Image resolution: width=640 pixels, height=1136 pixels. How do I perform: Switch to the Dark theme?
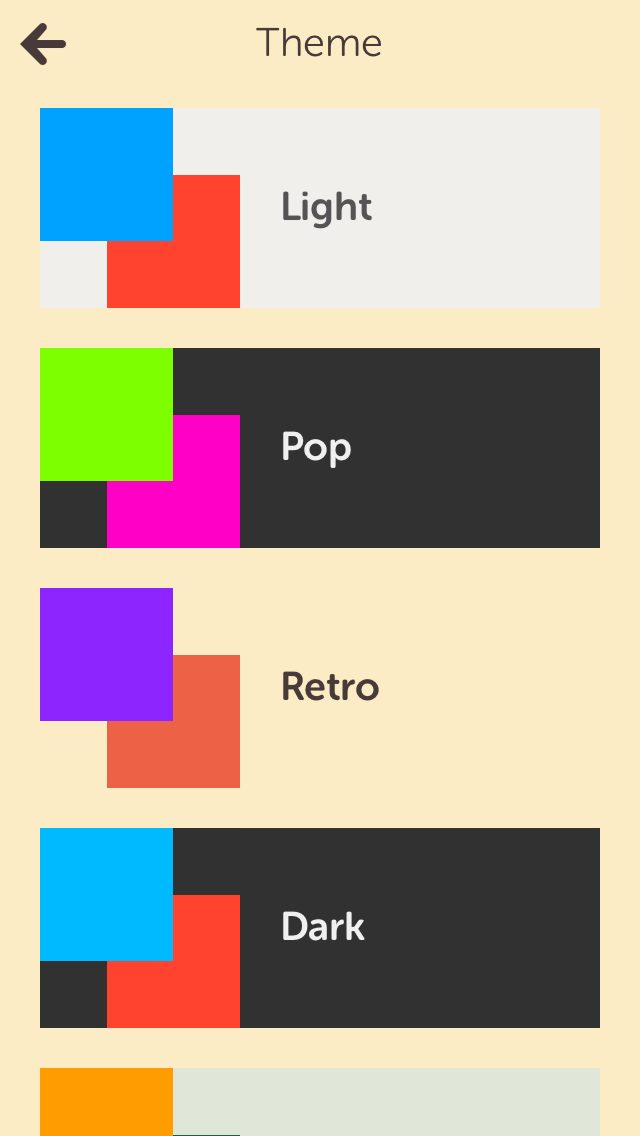(320, 927)
